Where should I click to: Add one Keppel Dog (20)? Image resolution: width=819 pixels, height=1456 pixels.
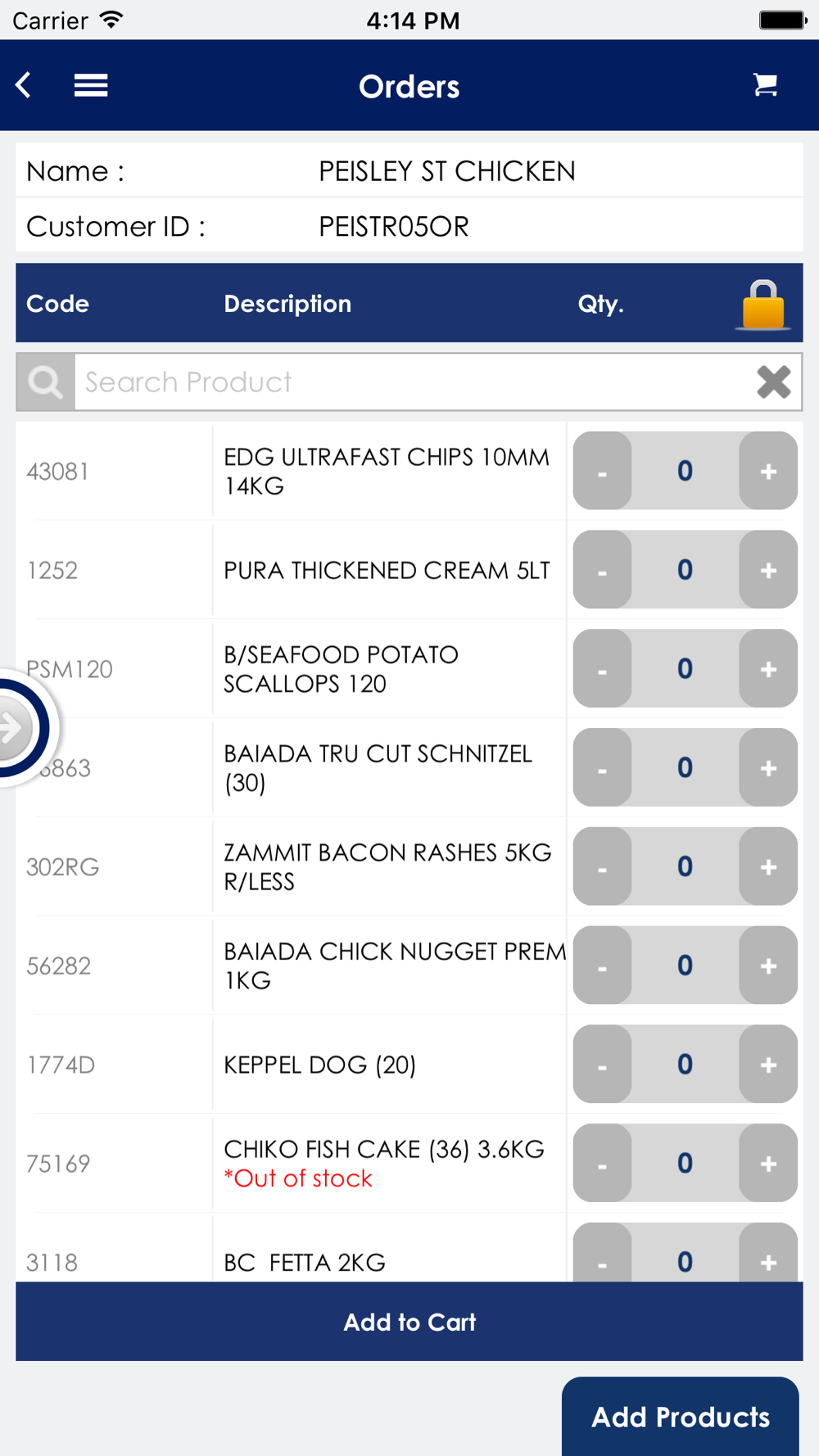(767, 1065)
